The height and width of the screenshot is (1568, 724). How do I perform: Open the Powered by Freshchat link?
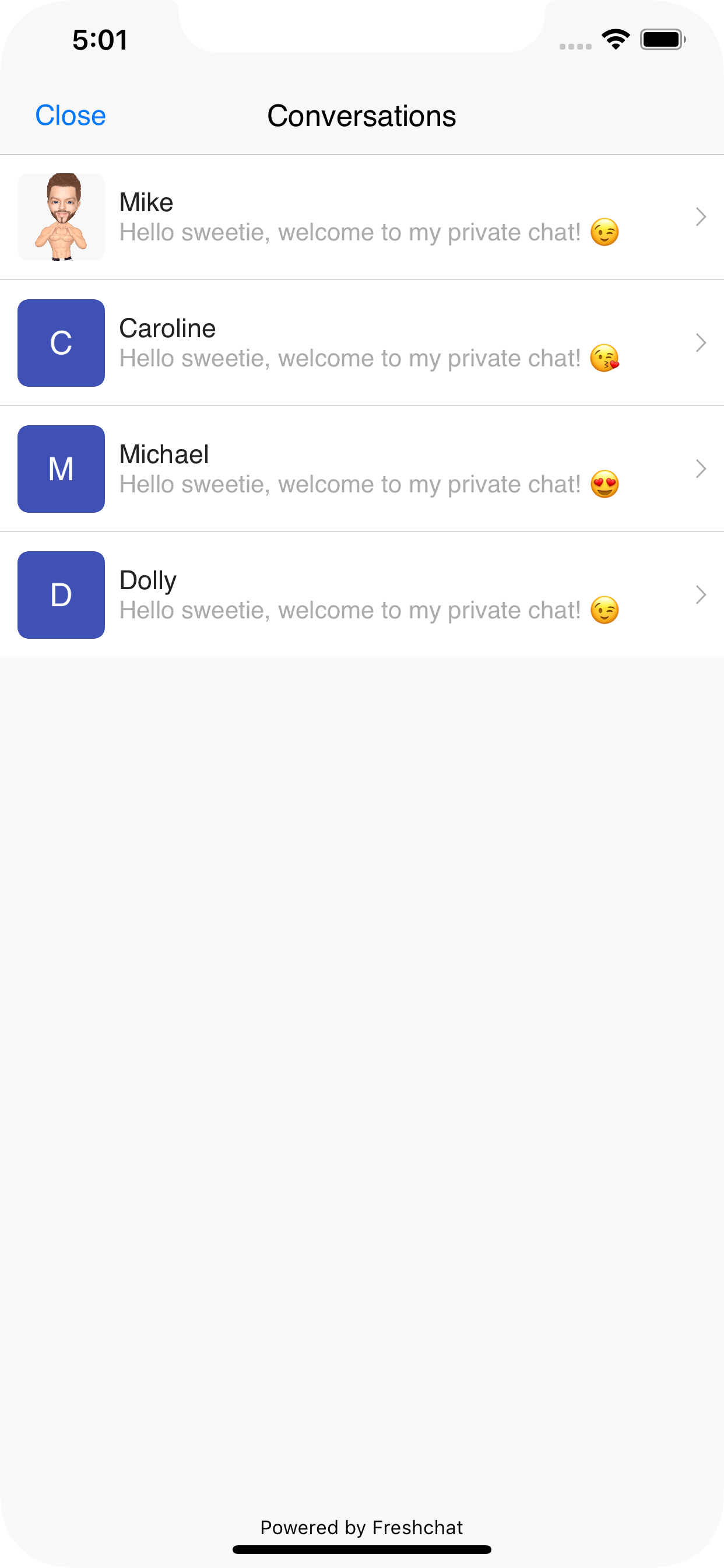click(x=361, y=1527)
